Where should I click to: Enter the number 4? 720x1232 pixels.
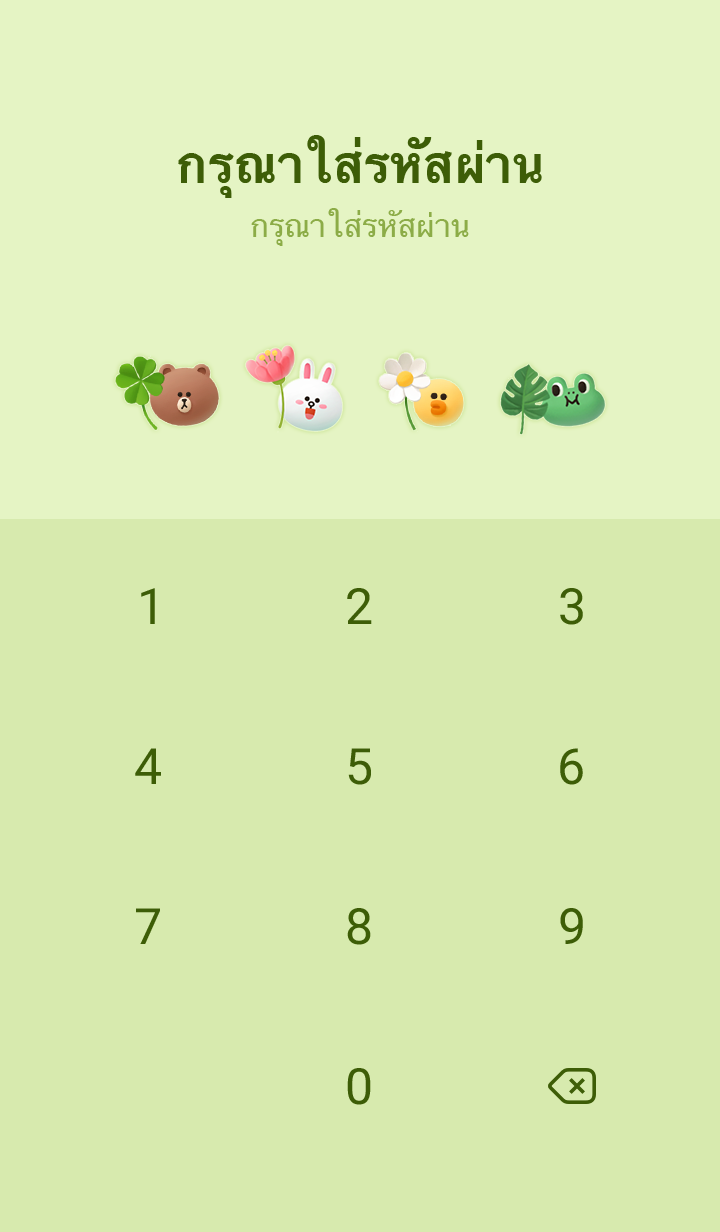coord(148,767)
